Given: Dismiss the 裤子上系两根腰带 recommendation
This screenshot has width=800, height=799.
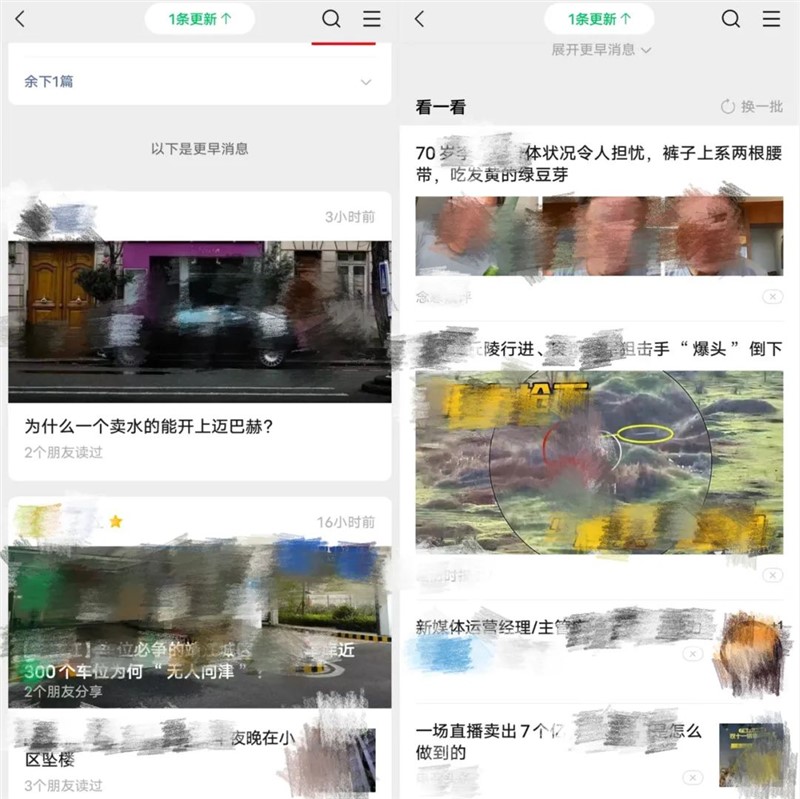Looking at the screenshot, I should [772, 297].
